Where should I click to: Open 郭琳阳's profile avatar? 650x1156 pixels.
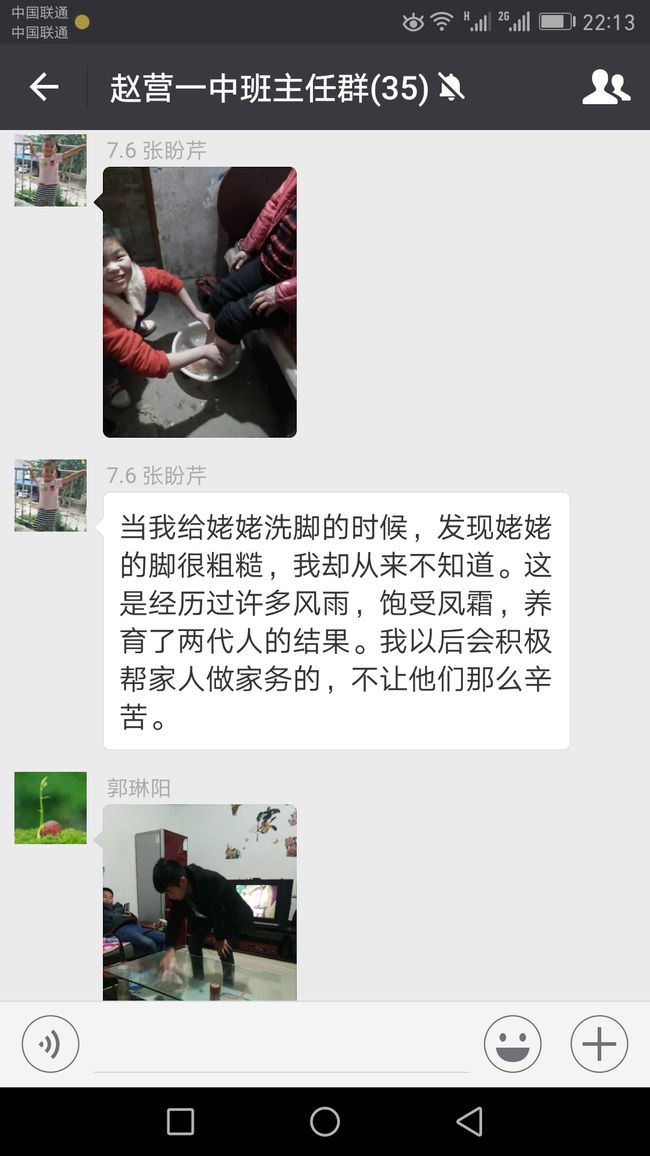coord(50,808)
